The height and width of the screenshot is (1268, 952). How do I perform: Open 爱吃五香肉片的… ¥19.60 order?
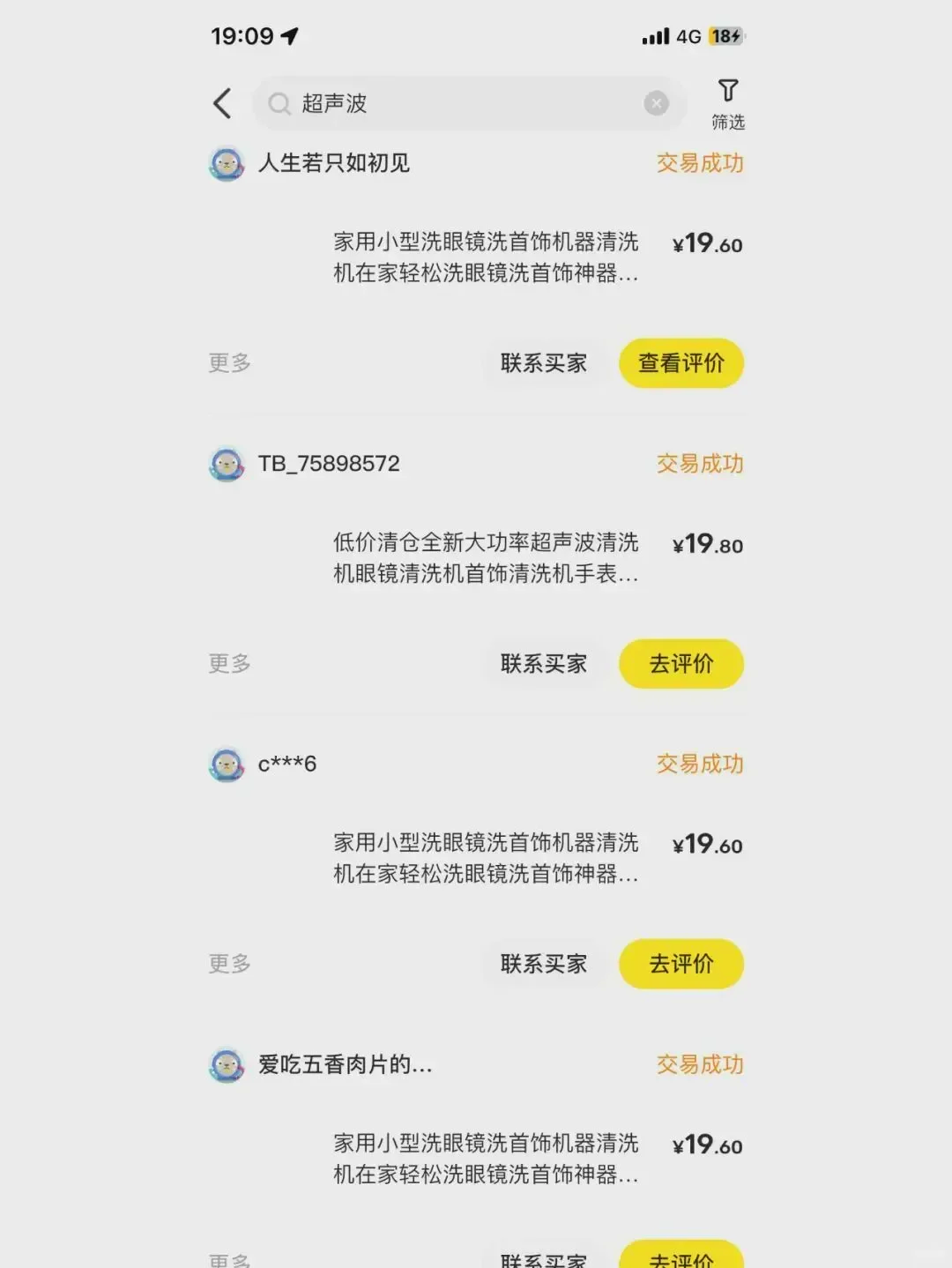coord(485,1159)
